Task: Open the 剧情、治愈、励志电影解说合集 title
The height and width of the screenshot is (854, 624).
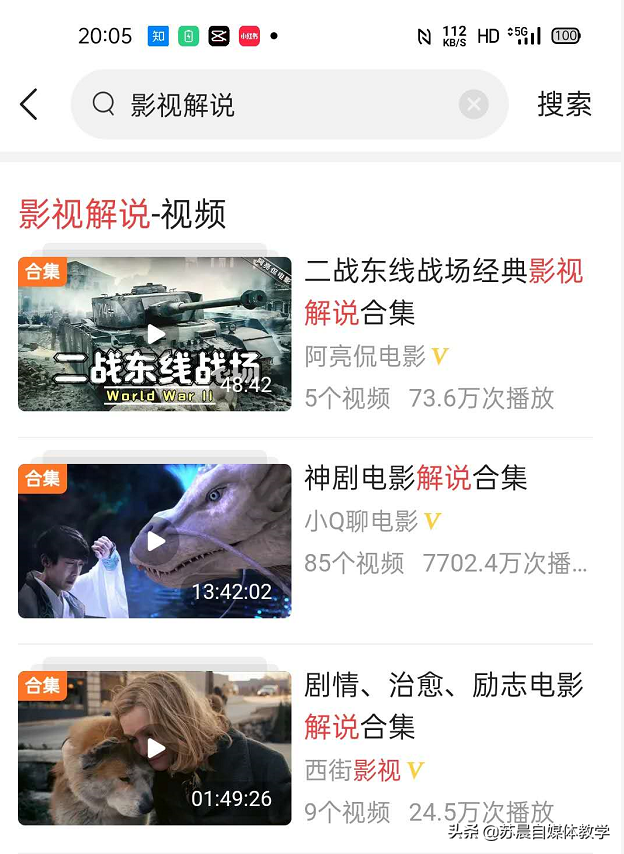Action: point(443,705)
